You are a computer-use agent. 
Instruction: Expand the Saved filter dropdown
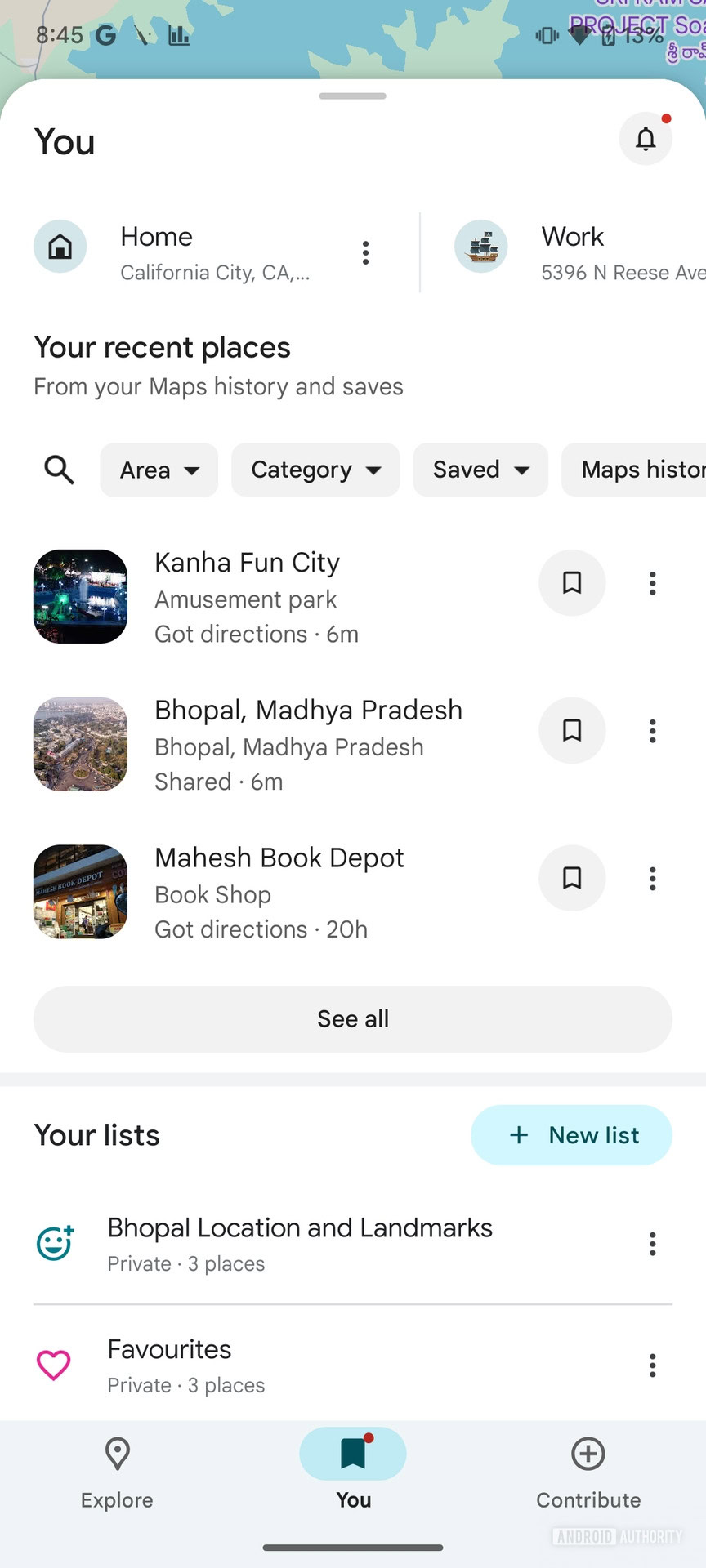coord(480,470)
